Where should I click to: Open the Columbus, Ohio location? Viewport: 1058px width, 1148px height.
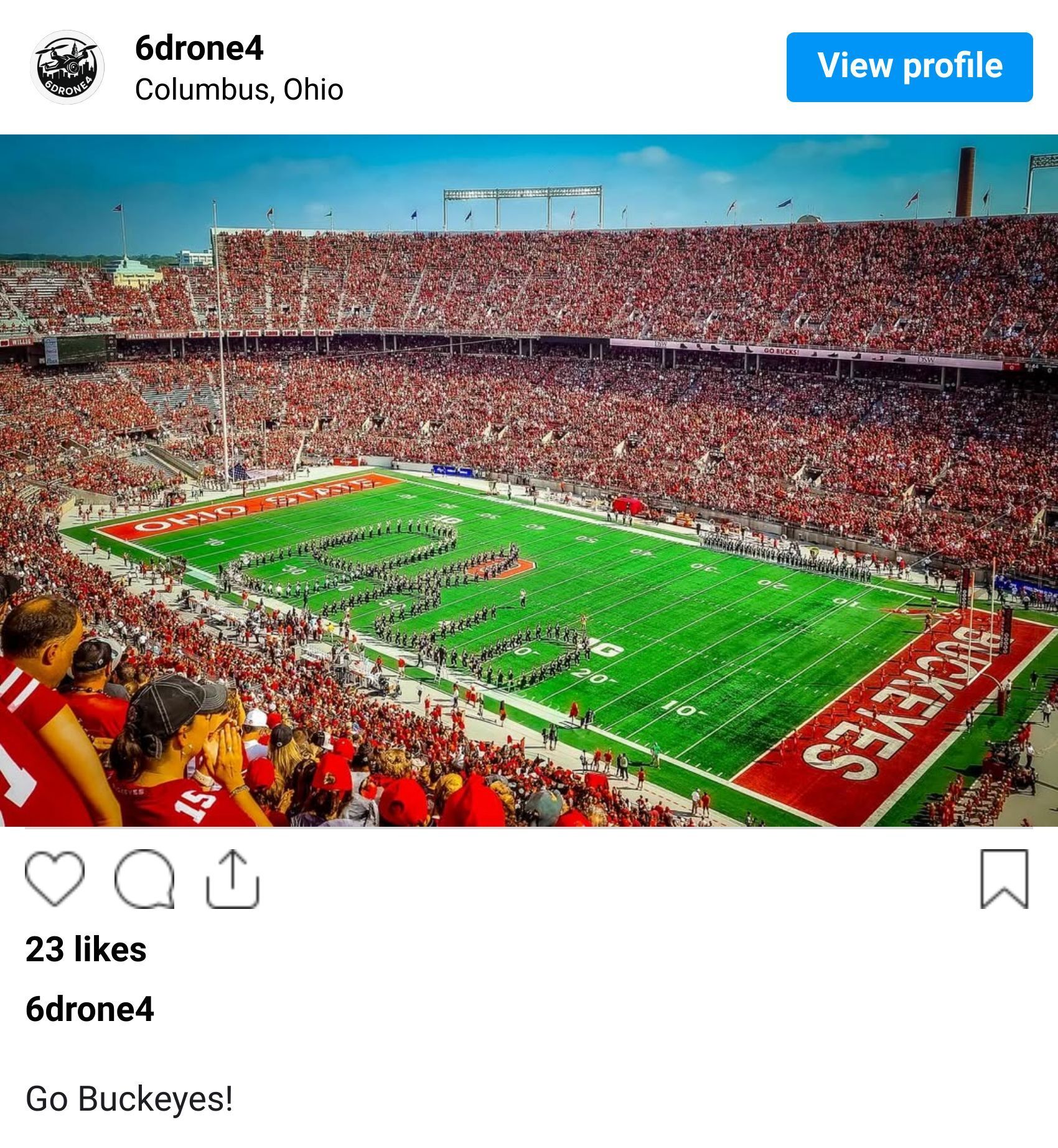click(239, 90)
